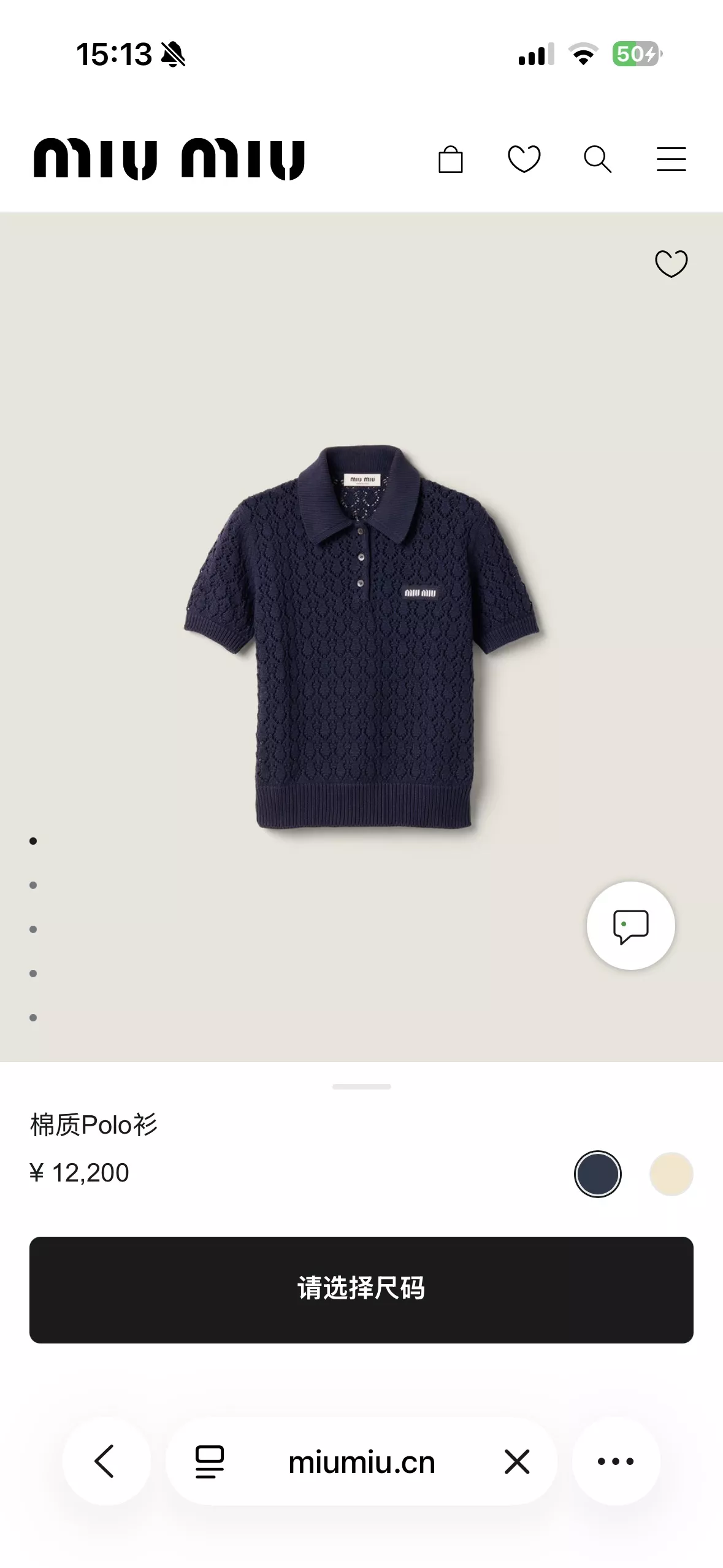Viewport: 723px width, 1568px height.
Task: Go back in the browser
Action: pyautogui.click(x=106, y=1461)
